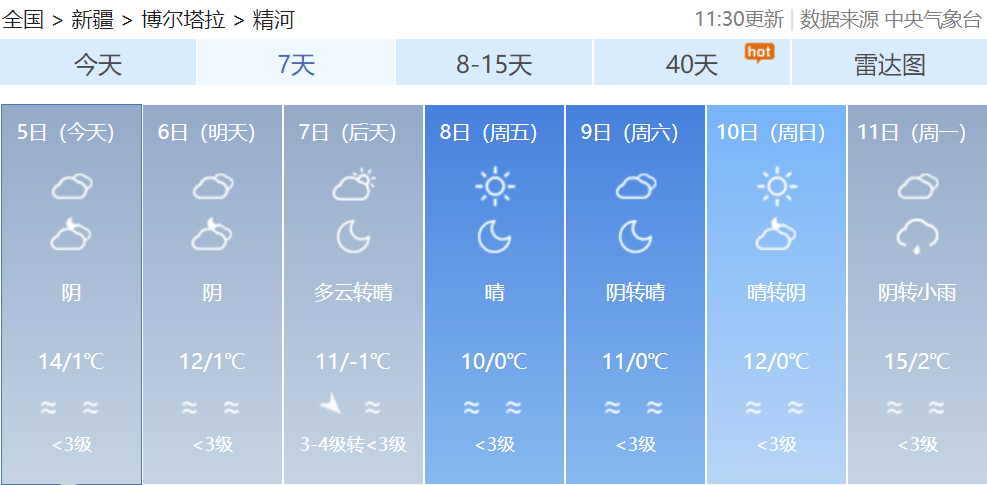Select the 5日 (今天) forecast card

coord(71,294)
